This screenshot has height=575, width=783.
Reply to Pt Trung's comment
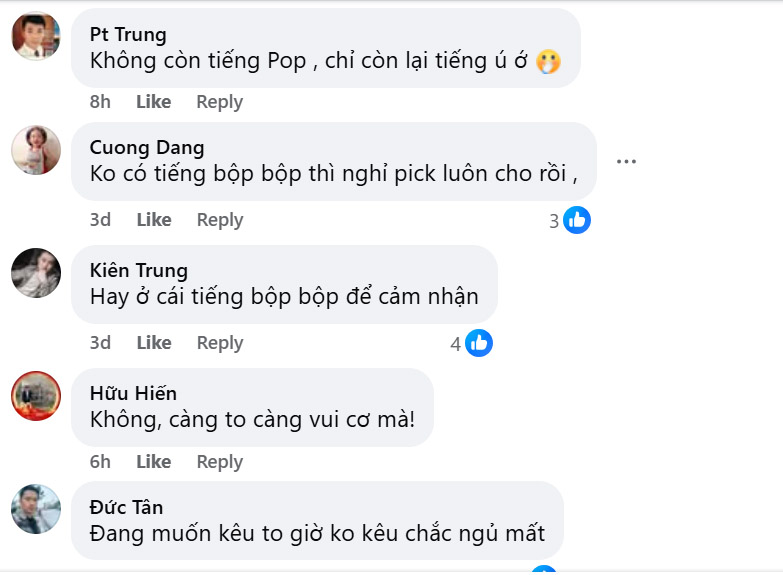click(x=219, y=102)
